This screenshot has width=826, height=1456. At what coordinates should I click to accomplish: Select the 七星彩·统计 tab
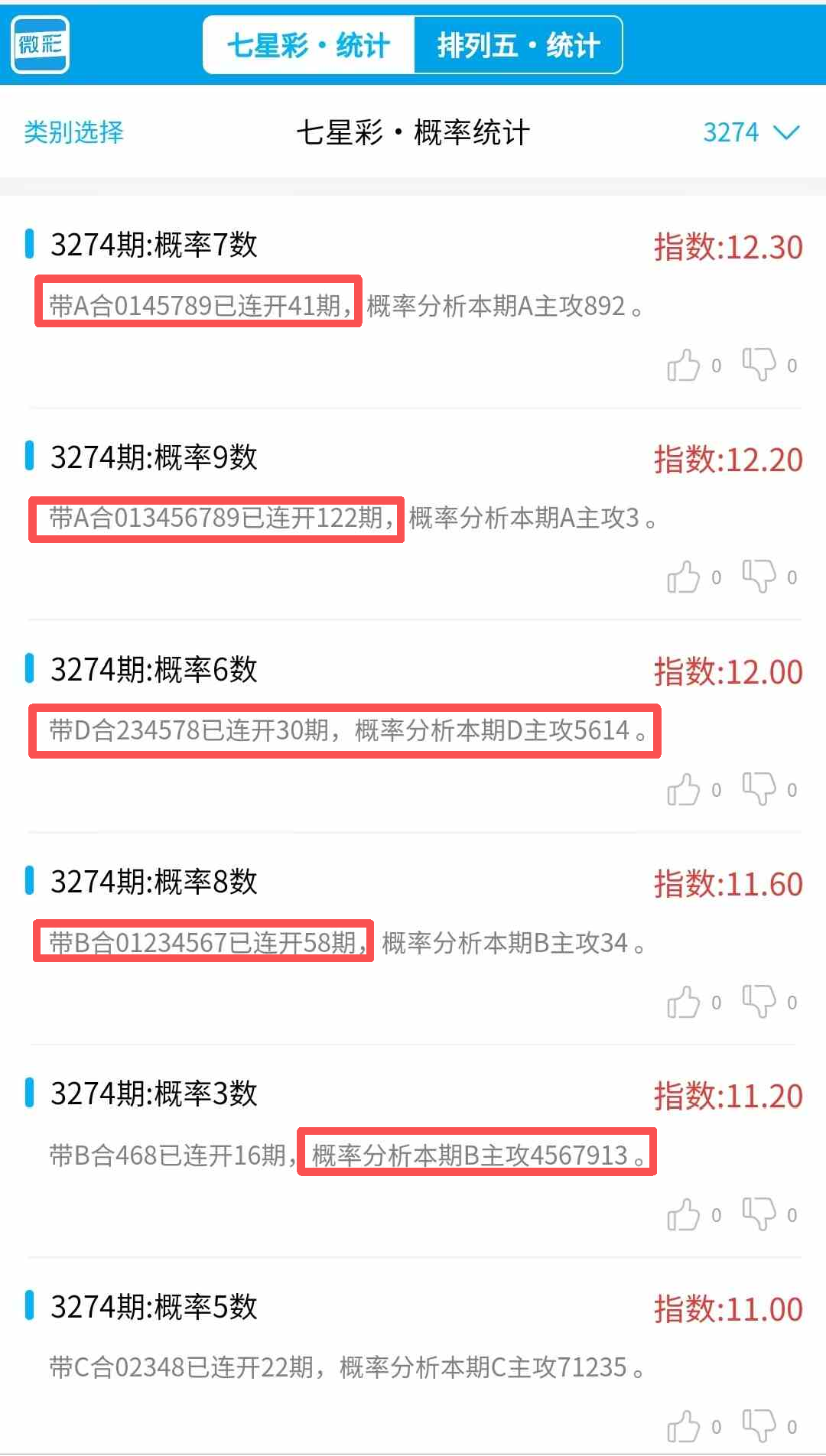pyautogui.click(x=308, y=45)
